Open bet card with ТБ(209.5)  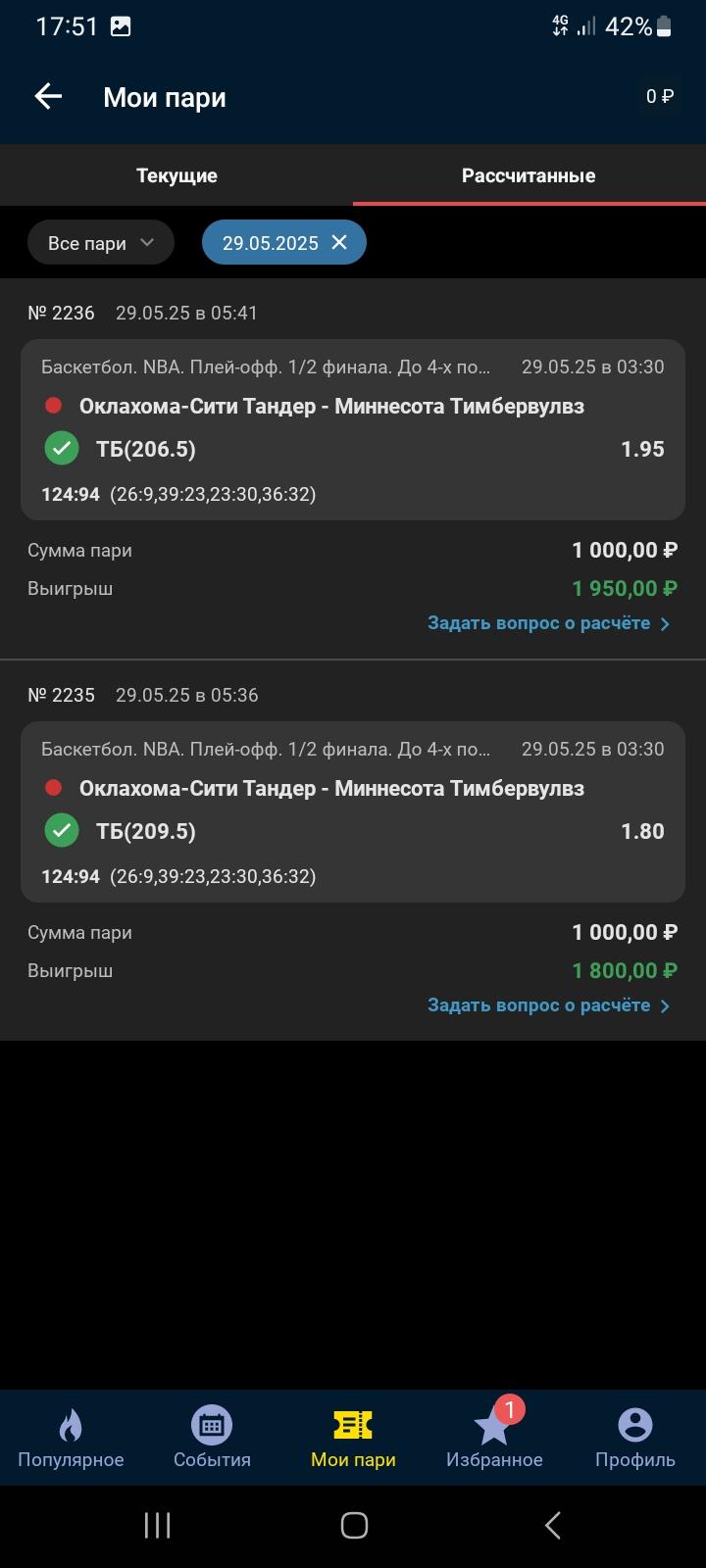353,811
